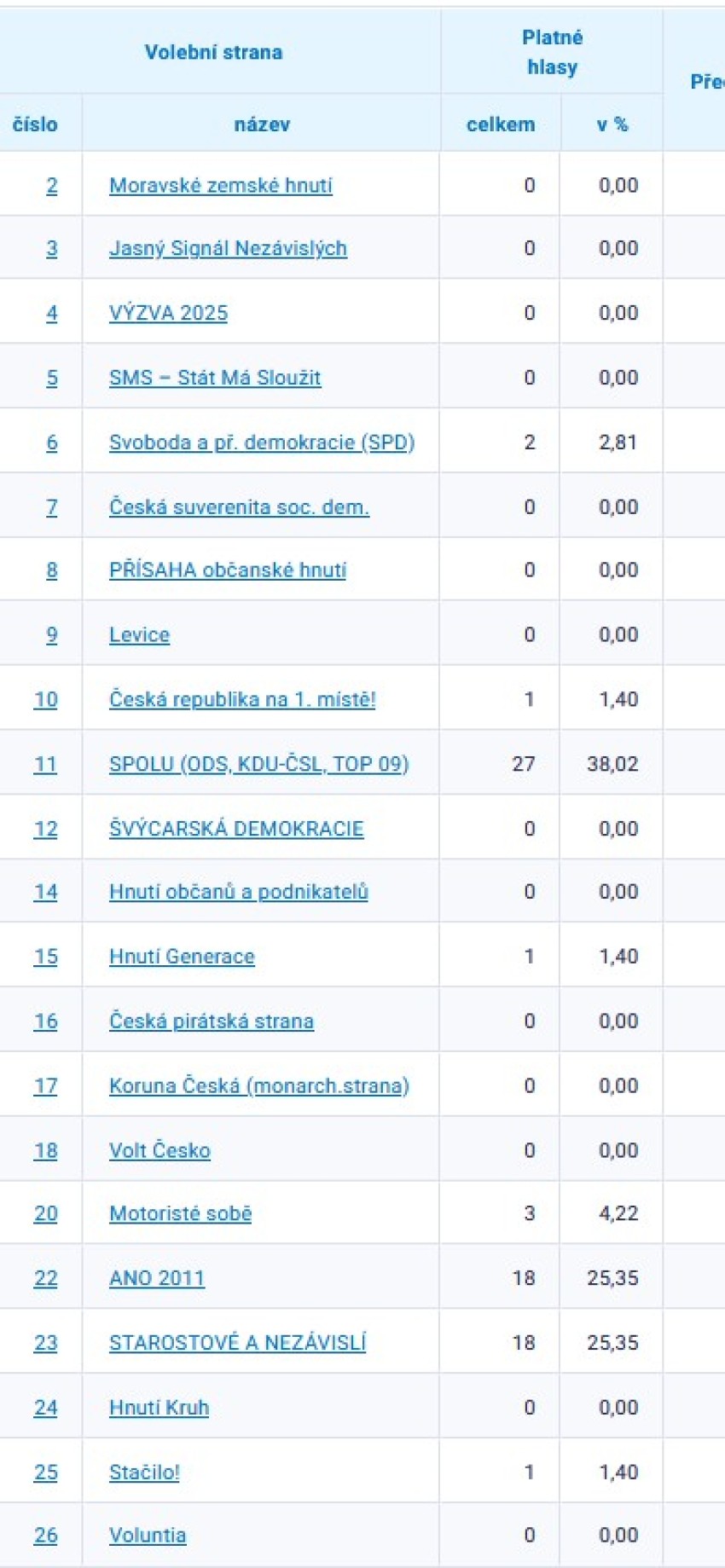Open the ŠVÝCARSKÁ DEMOKRACIE link

click(236, 829)
